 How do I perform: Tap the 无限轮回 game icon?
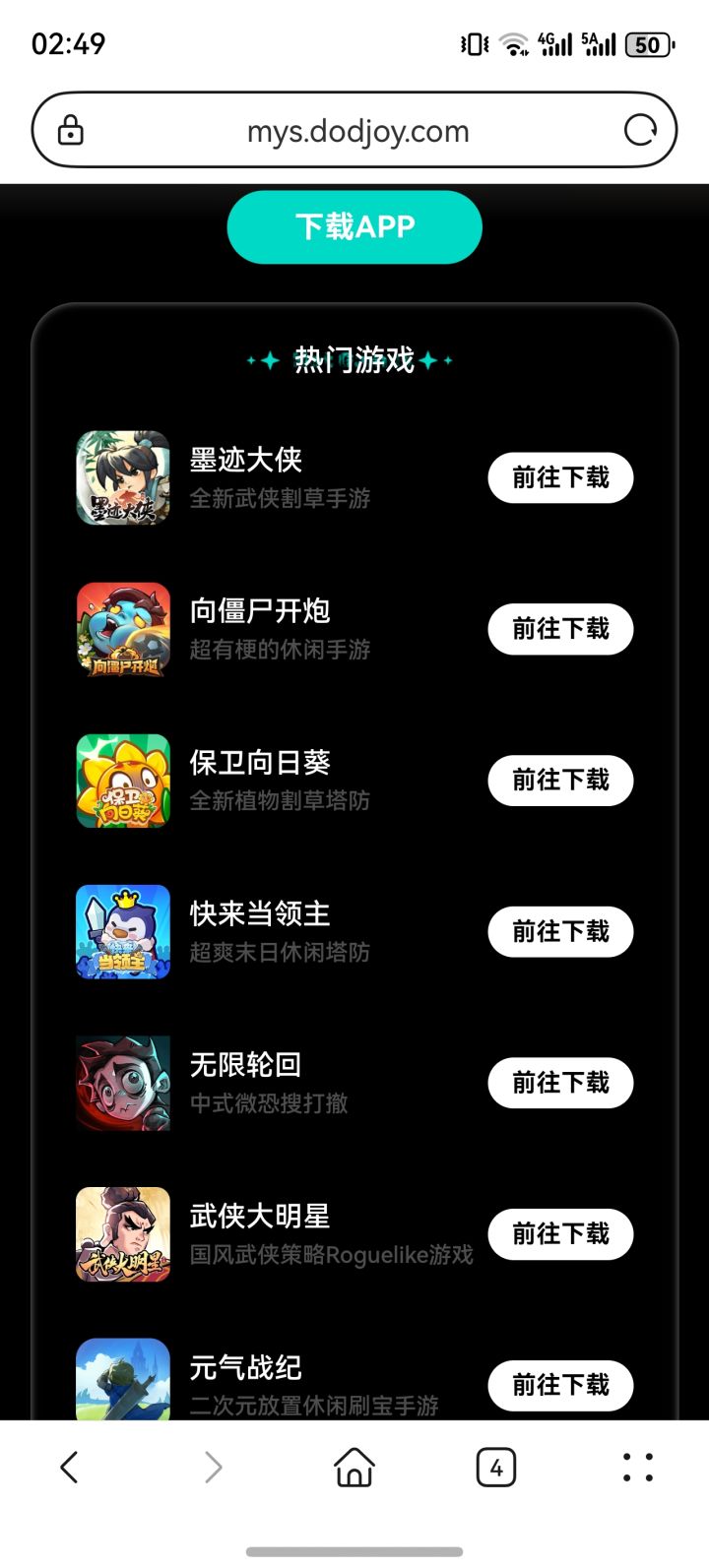click(122, 1083)
